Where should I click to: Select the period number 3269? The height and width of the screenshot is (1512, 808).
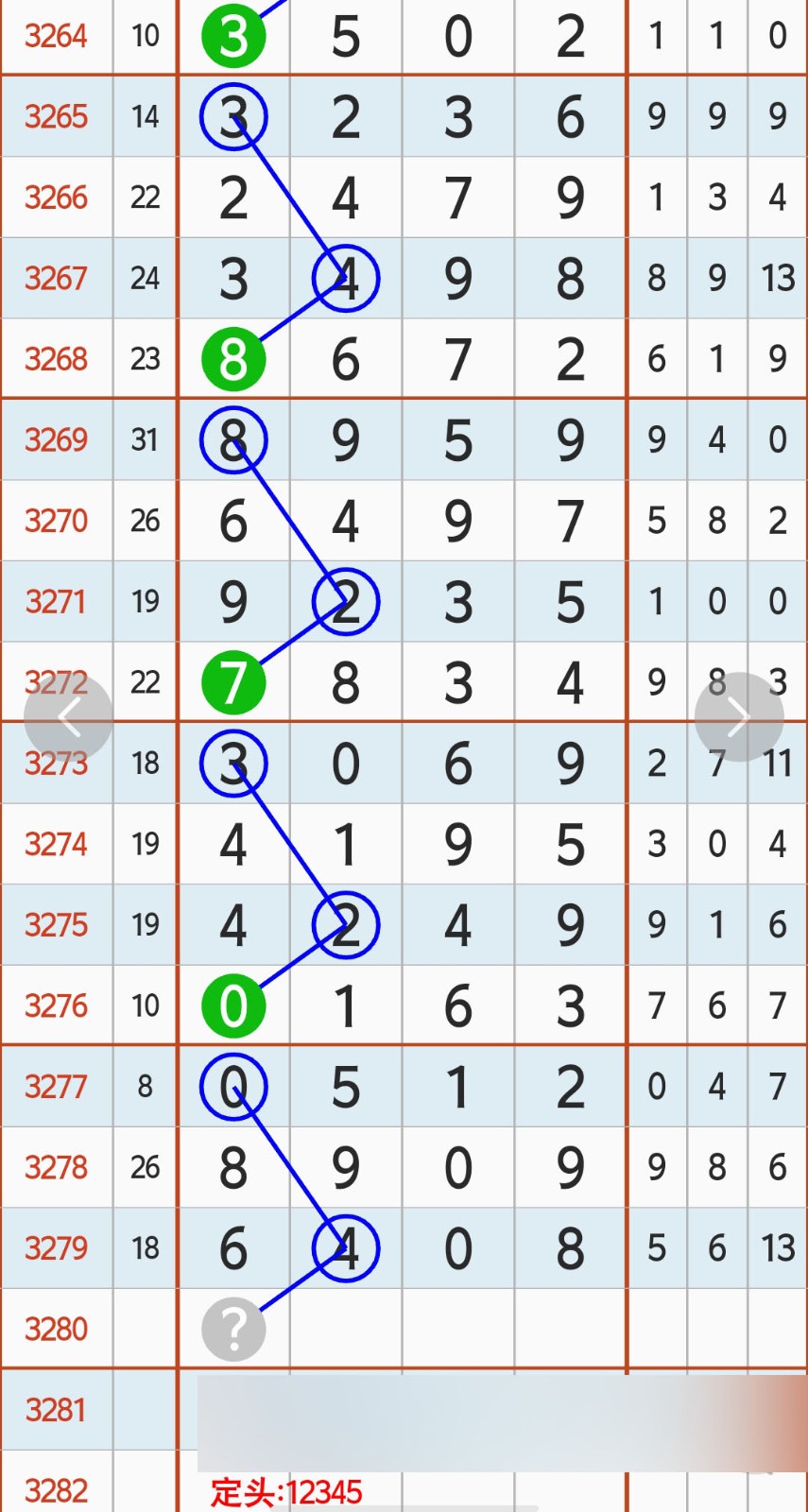tap(56, 439)
